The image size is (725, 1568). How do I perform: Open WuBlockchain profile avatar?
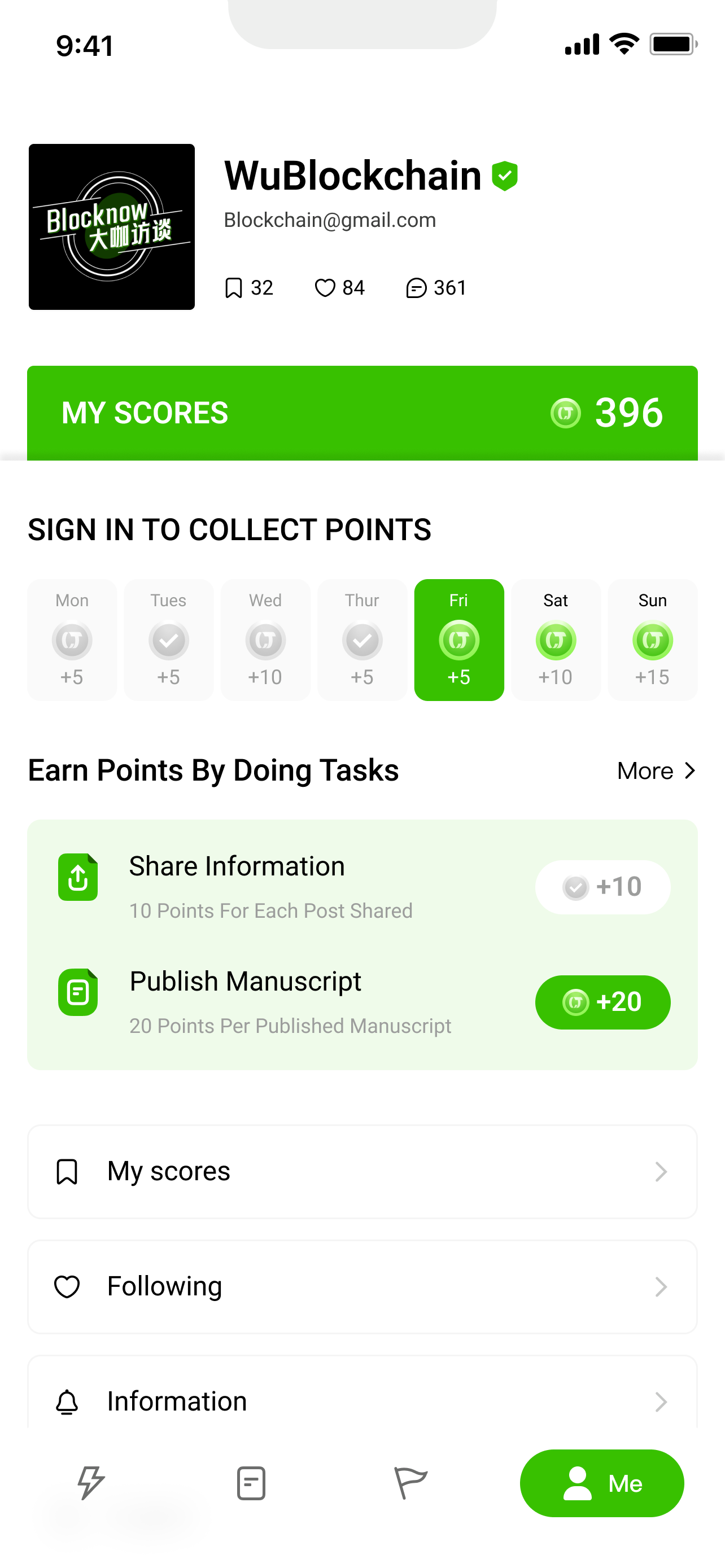coord(111,226)
